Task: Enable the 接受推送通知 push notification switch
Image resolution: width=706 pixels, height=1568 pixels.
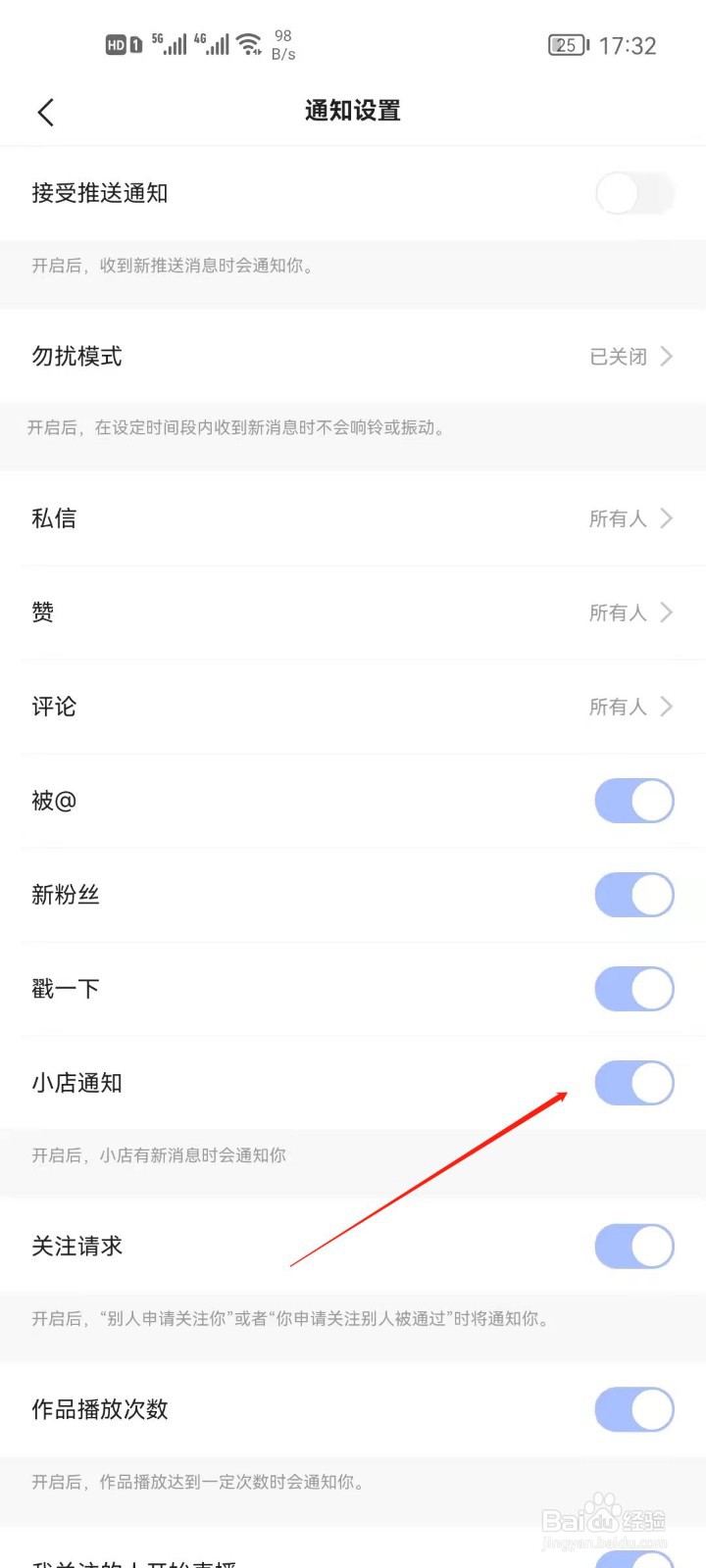Action: coord(633,193)
